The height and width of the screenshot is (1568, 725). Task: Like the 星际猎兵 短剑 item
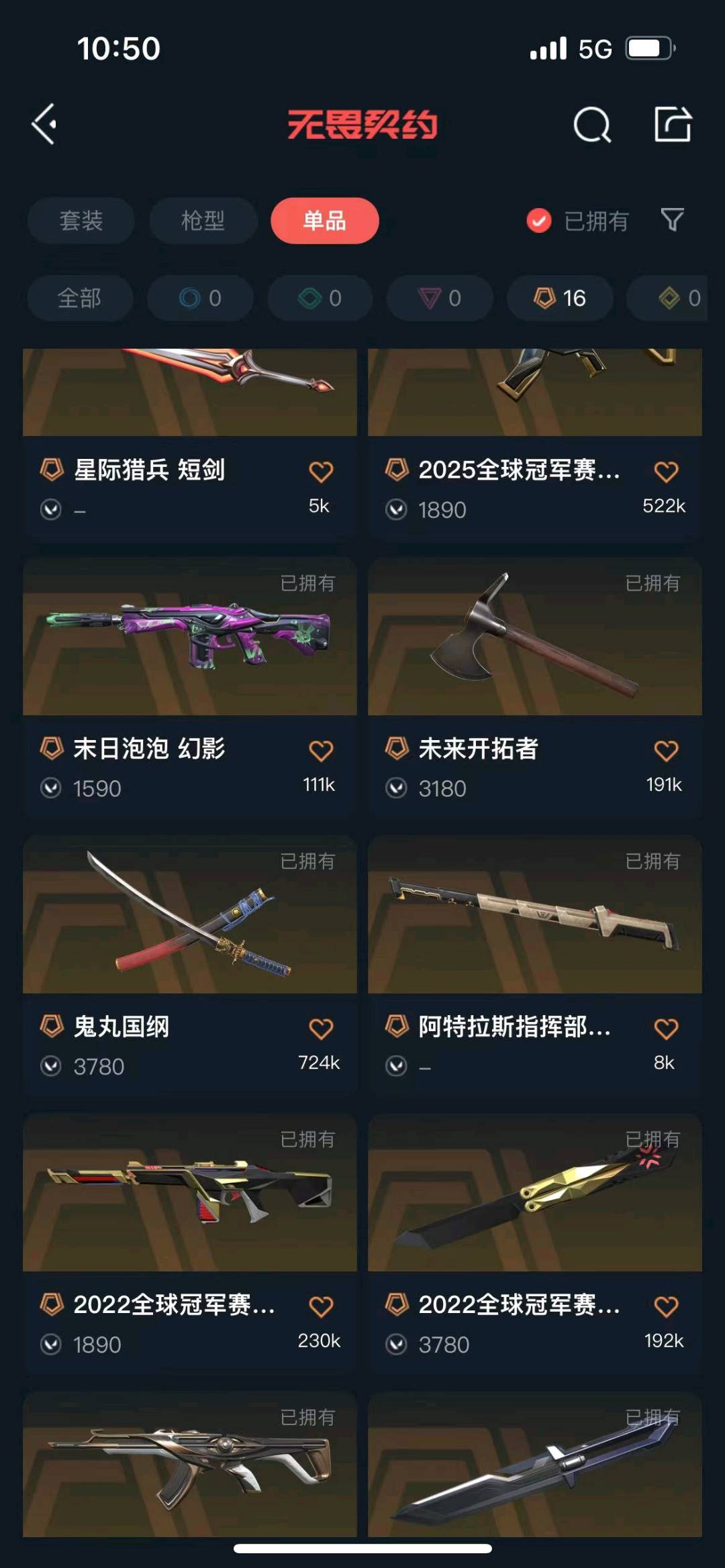pos(321,472)
